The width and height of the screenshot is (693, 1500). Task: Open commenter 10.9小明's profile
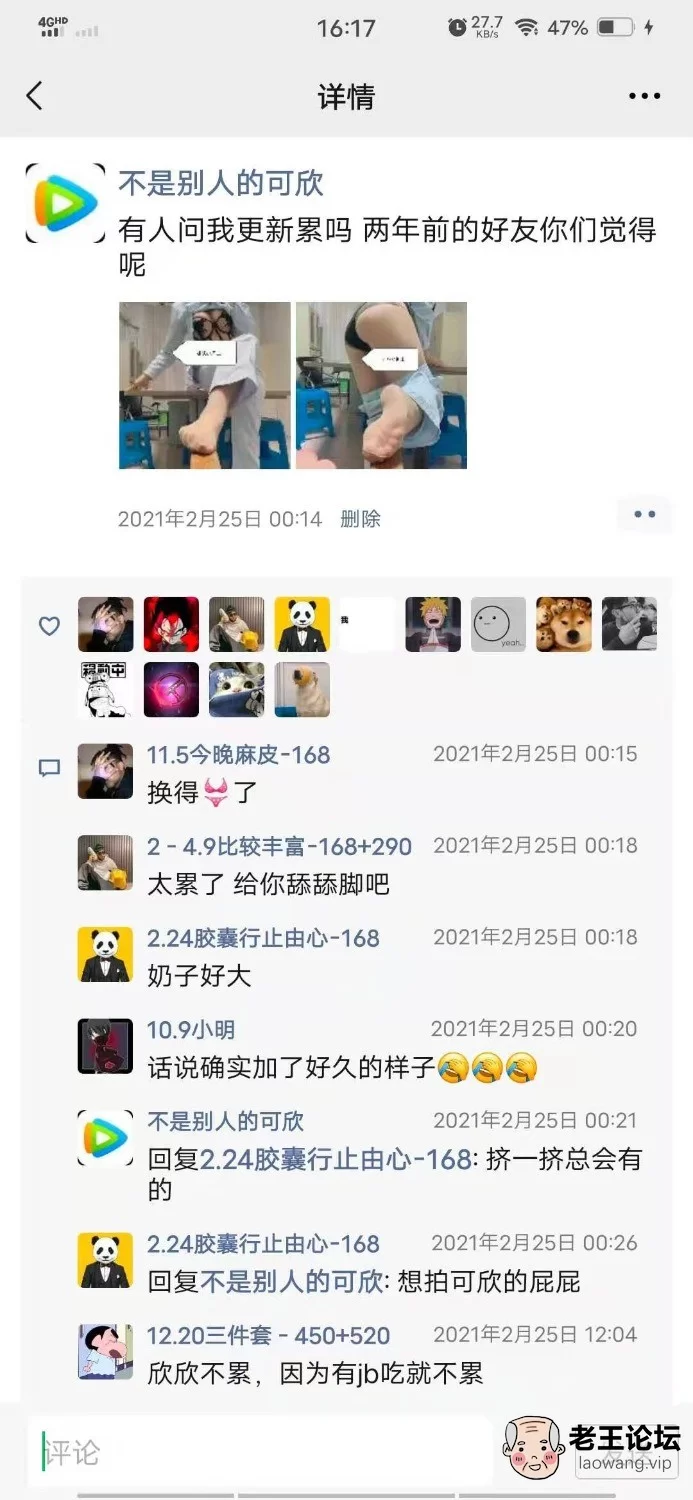(191, 1030)
